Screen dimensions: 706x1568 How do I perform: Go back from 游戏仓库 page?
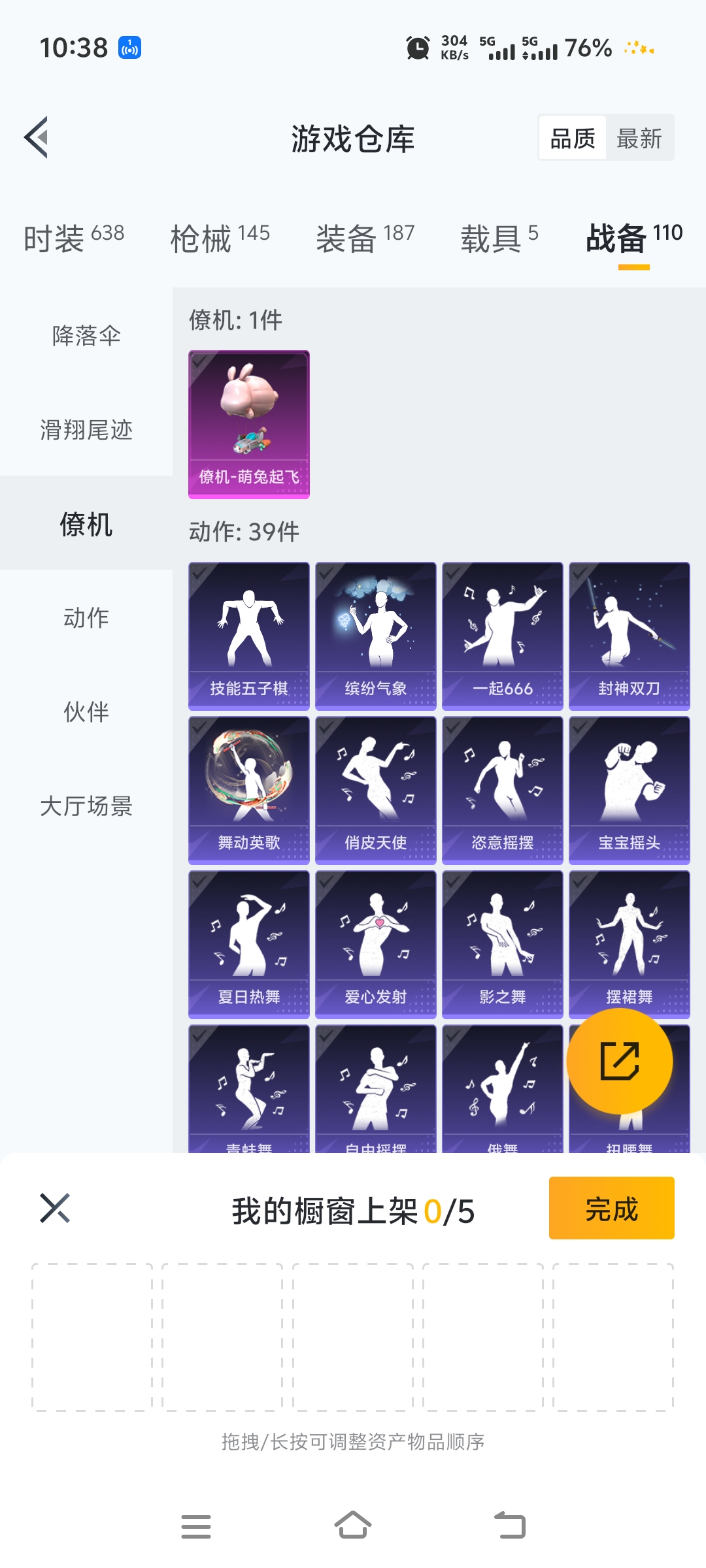pos(37,137)
